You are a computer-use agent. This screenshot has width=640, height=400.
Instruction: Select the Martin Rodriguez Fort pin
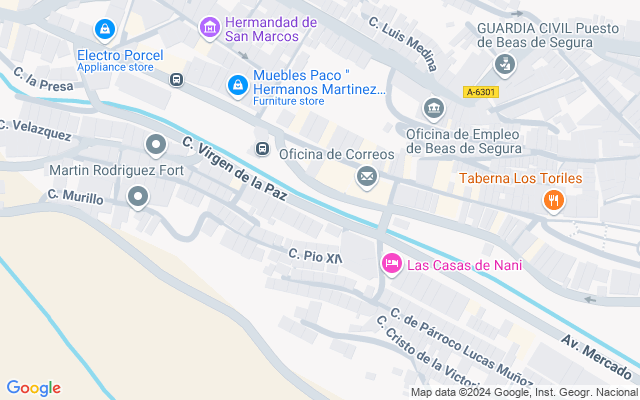155,146
